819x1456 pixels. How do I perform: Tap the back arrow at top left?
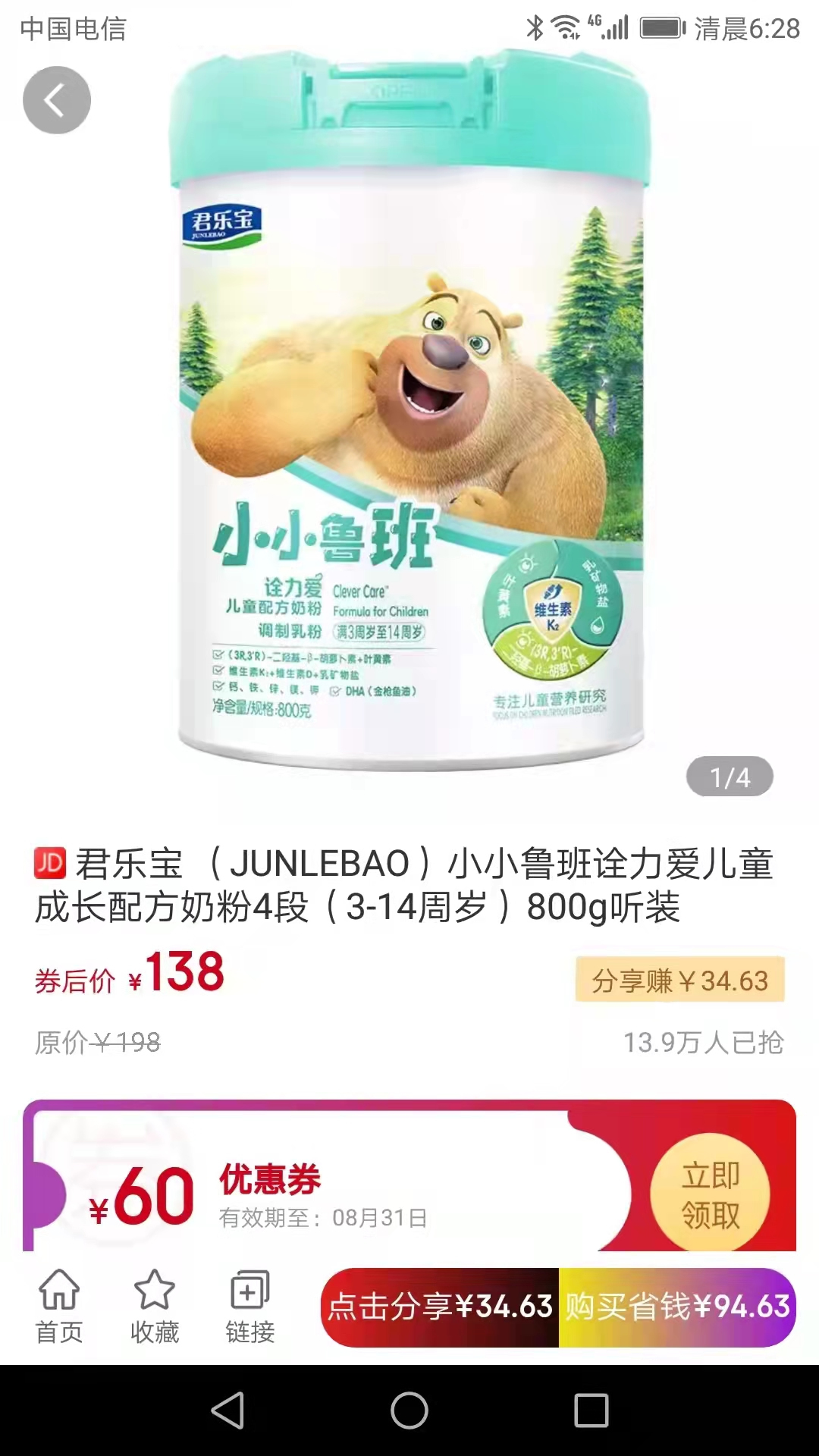tap(57, 99)
